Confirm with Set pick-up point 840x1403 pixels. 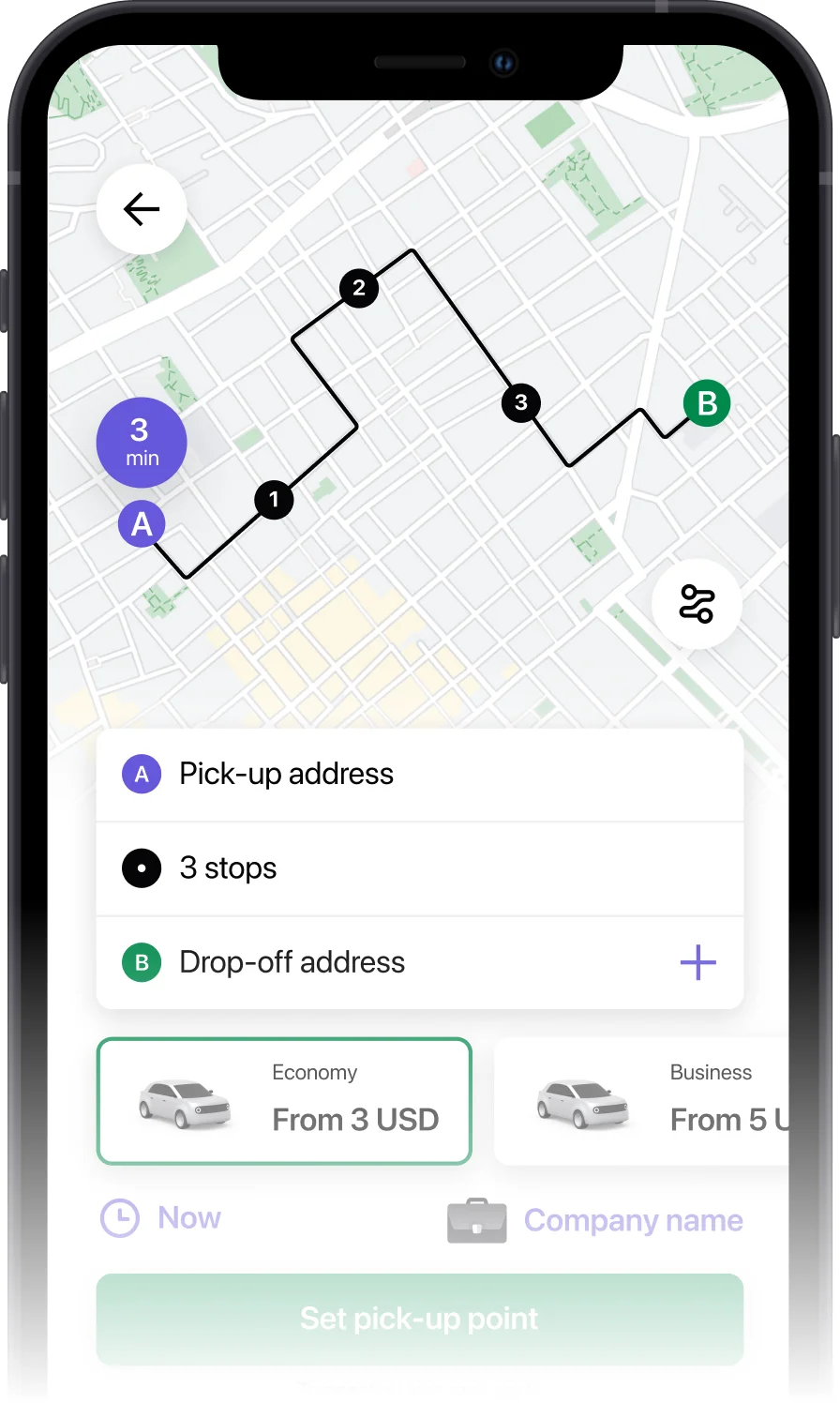tap(419, 1318)
